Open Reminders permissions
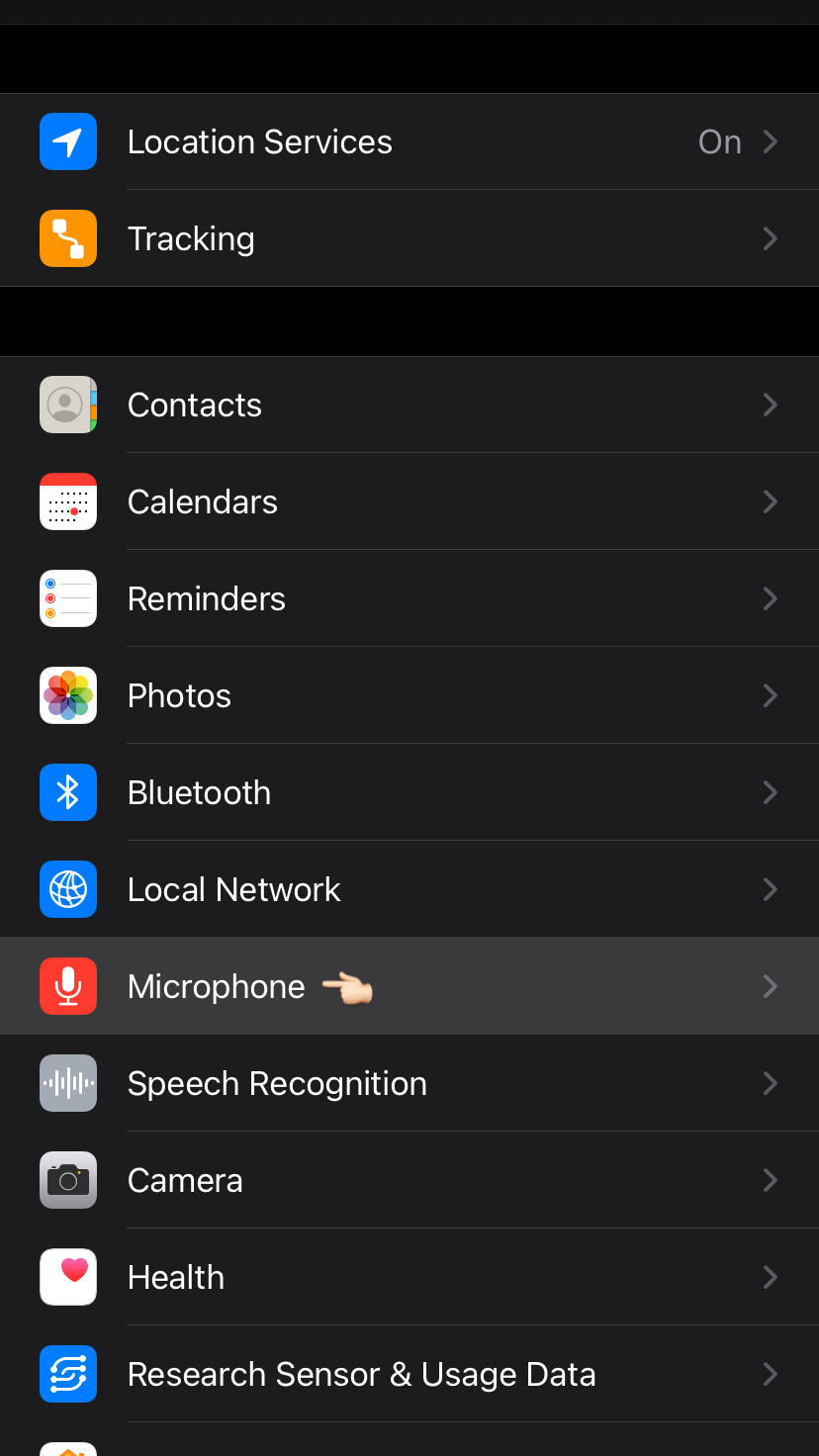Screen dimensions: 819x1456 tap(409, 599)
